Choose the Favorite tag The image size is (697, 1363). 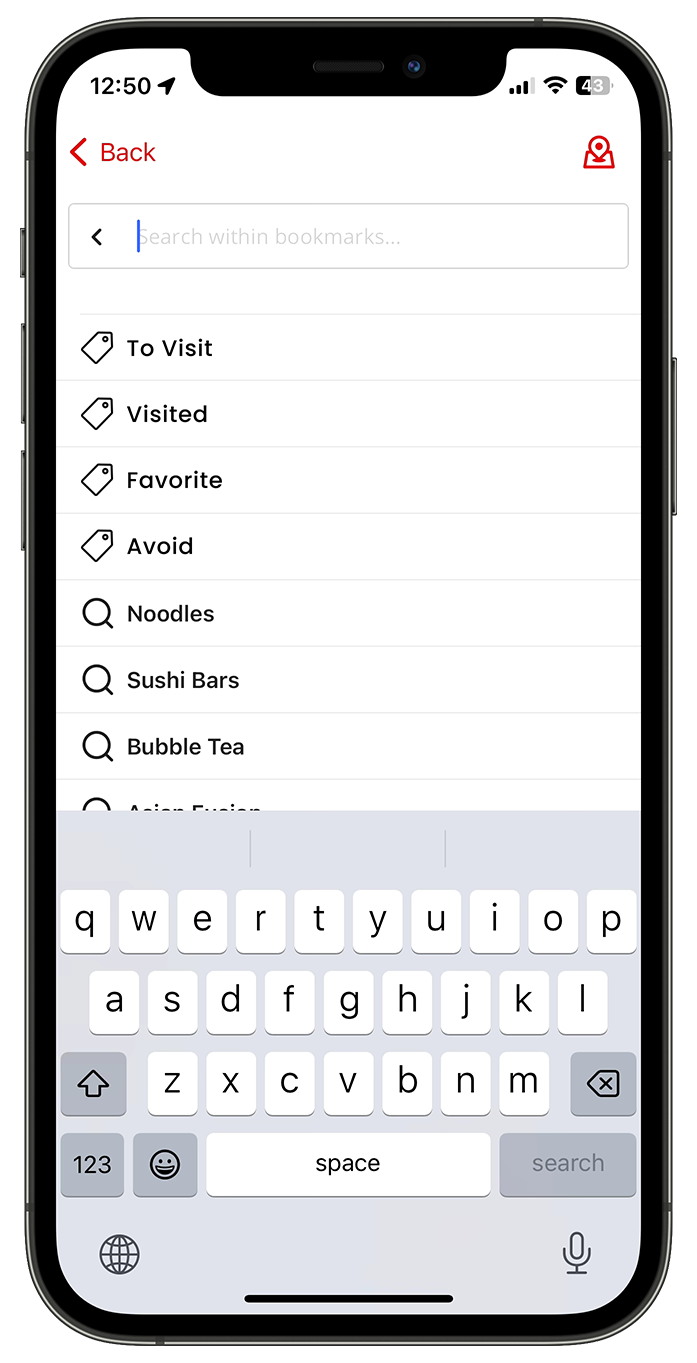click(174, 480)
